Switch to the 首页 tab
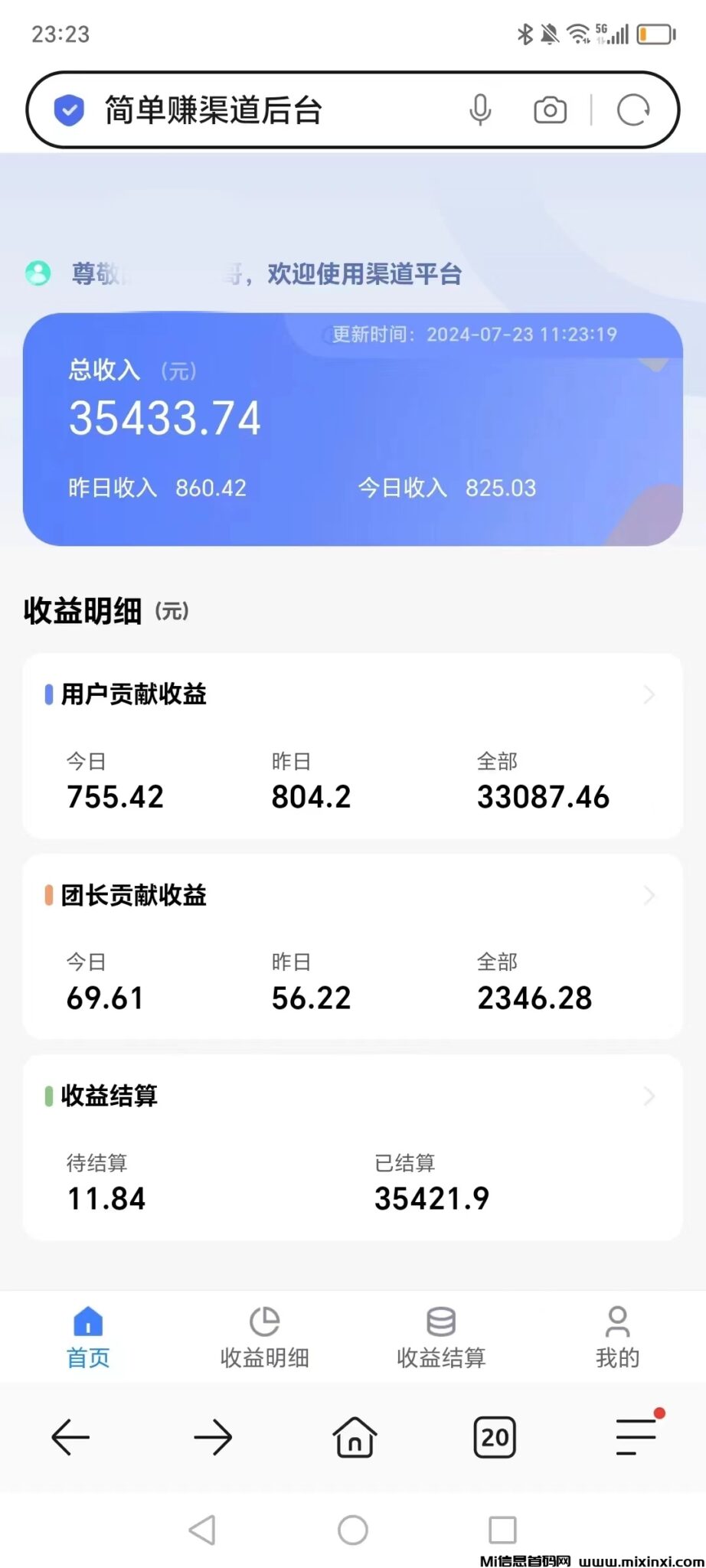 [88, 1337]
